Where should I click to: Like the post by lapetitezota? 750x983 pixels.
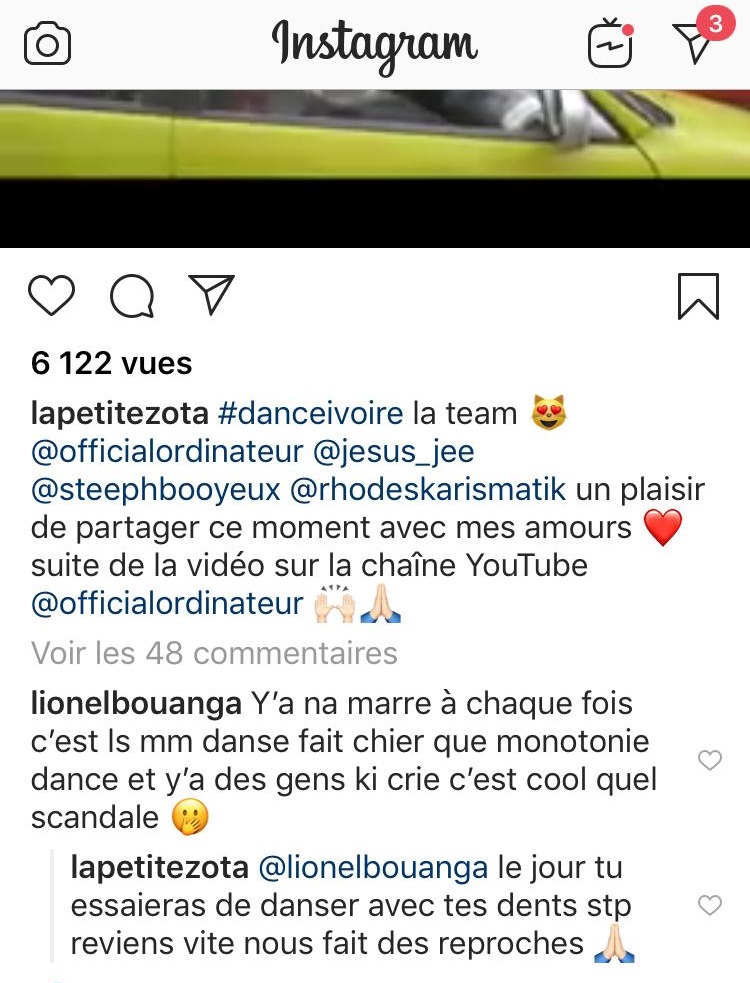click(x=51, y=296)
